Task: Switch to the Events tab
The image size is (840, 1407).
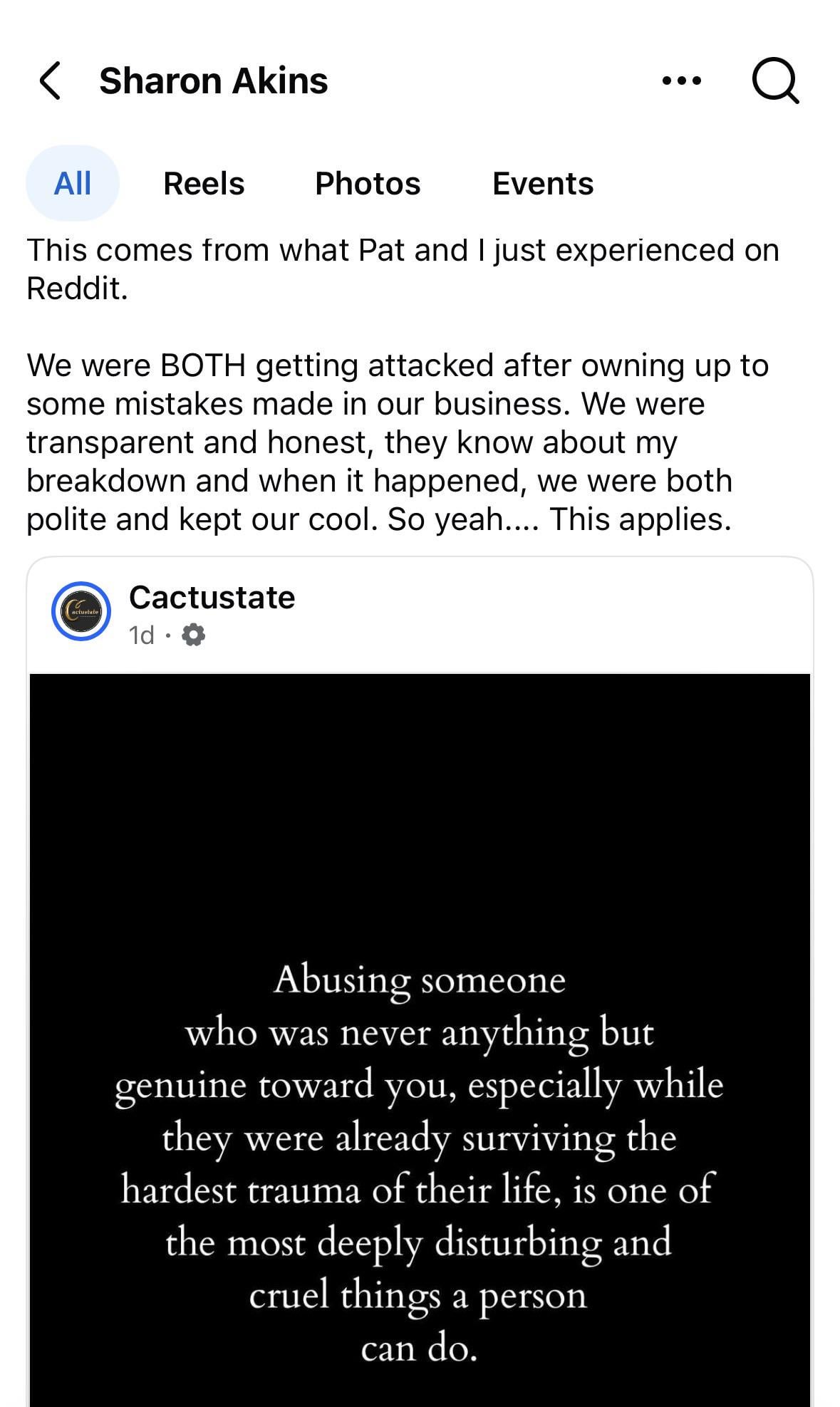Action: (x=543, y=184)
